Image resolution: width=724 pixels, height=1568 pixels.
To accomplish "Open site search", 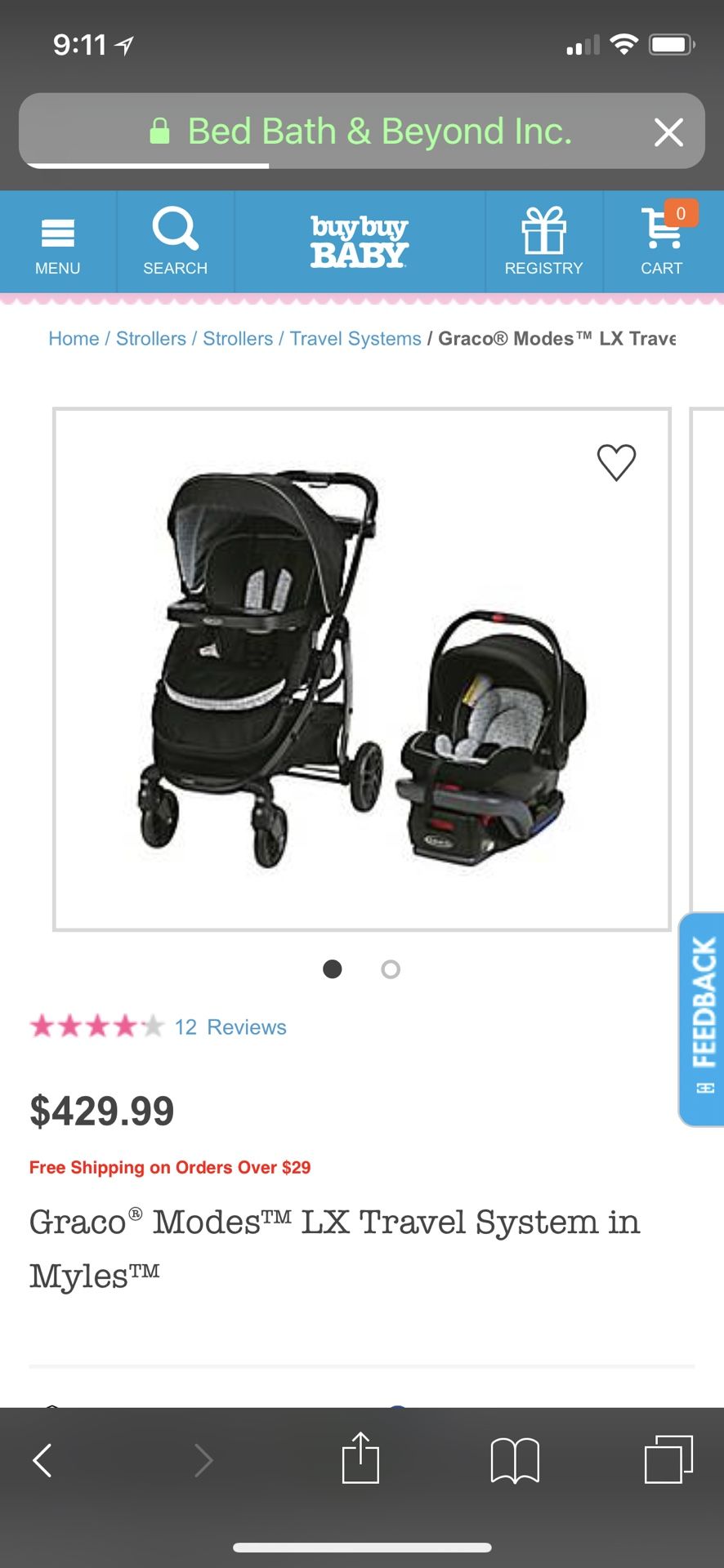I will click(175, 243).
